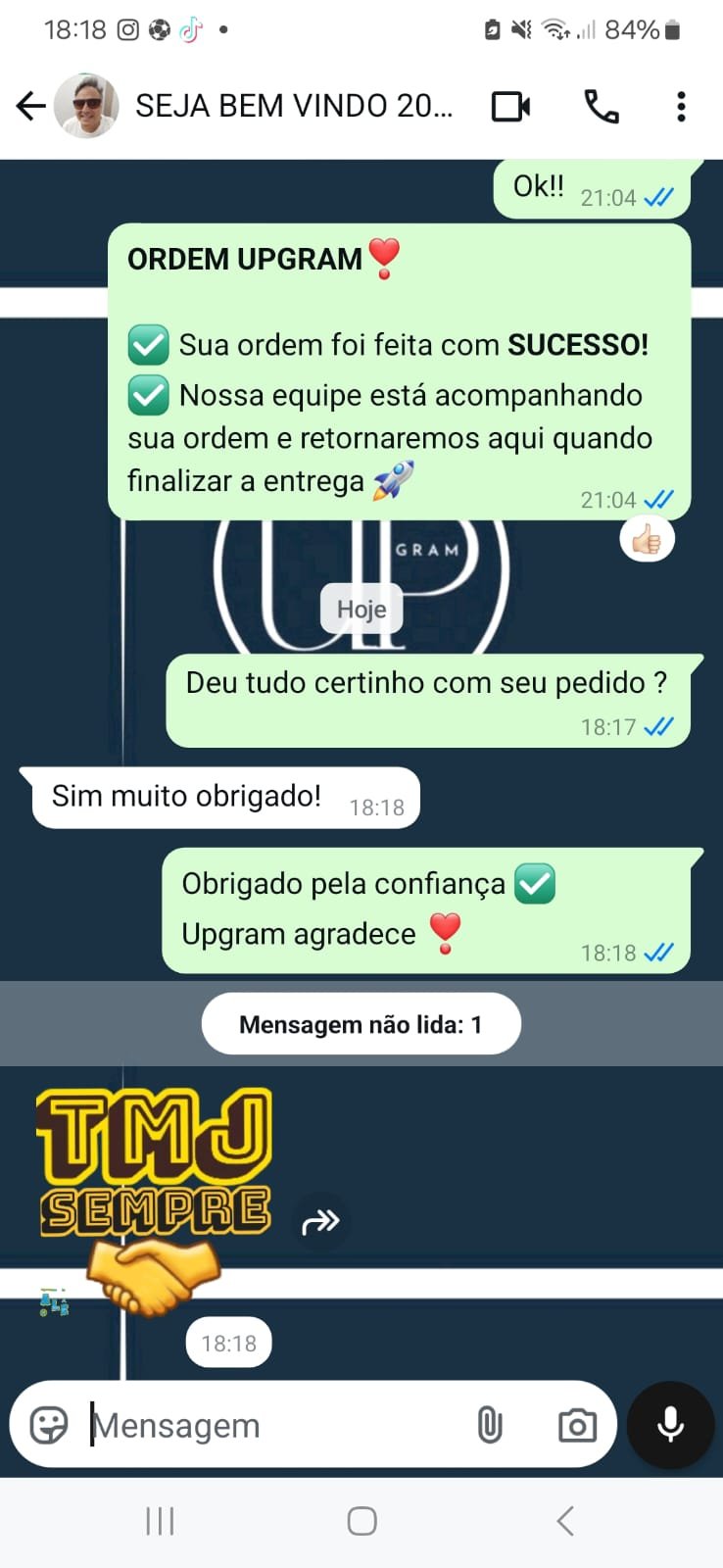Open the overflow menu
723x1568 pixels.
(x=681, y=106)
